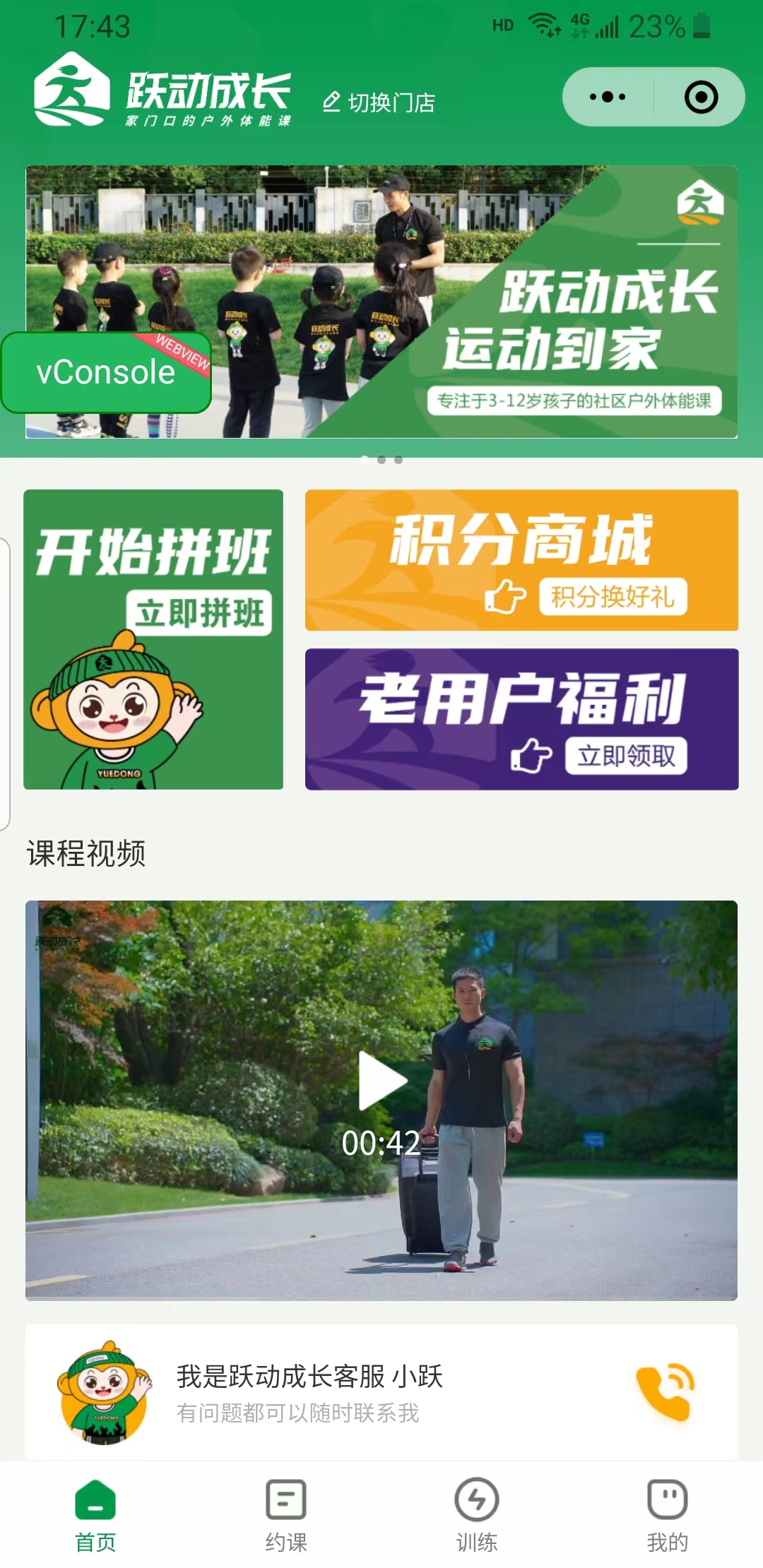Viewport: 763px width, 1568px height.
Task: Open the 积分商城 points mall card
Action: (521, 560)
